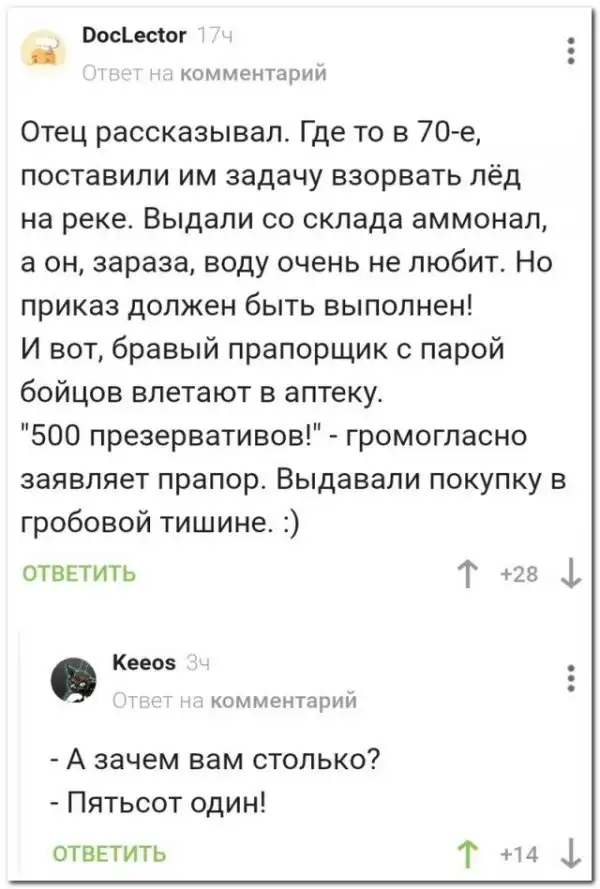Viewport: 600px width, 889px height.
Task: Upvote DocLector's comment
Action: coord(467,573)
